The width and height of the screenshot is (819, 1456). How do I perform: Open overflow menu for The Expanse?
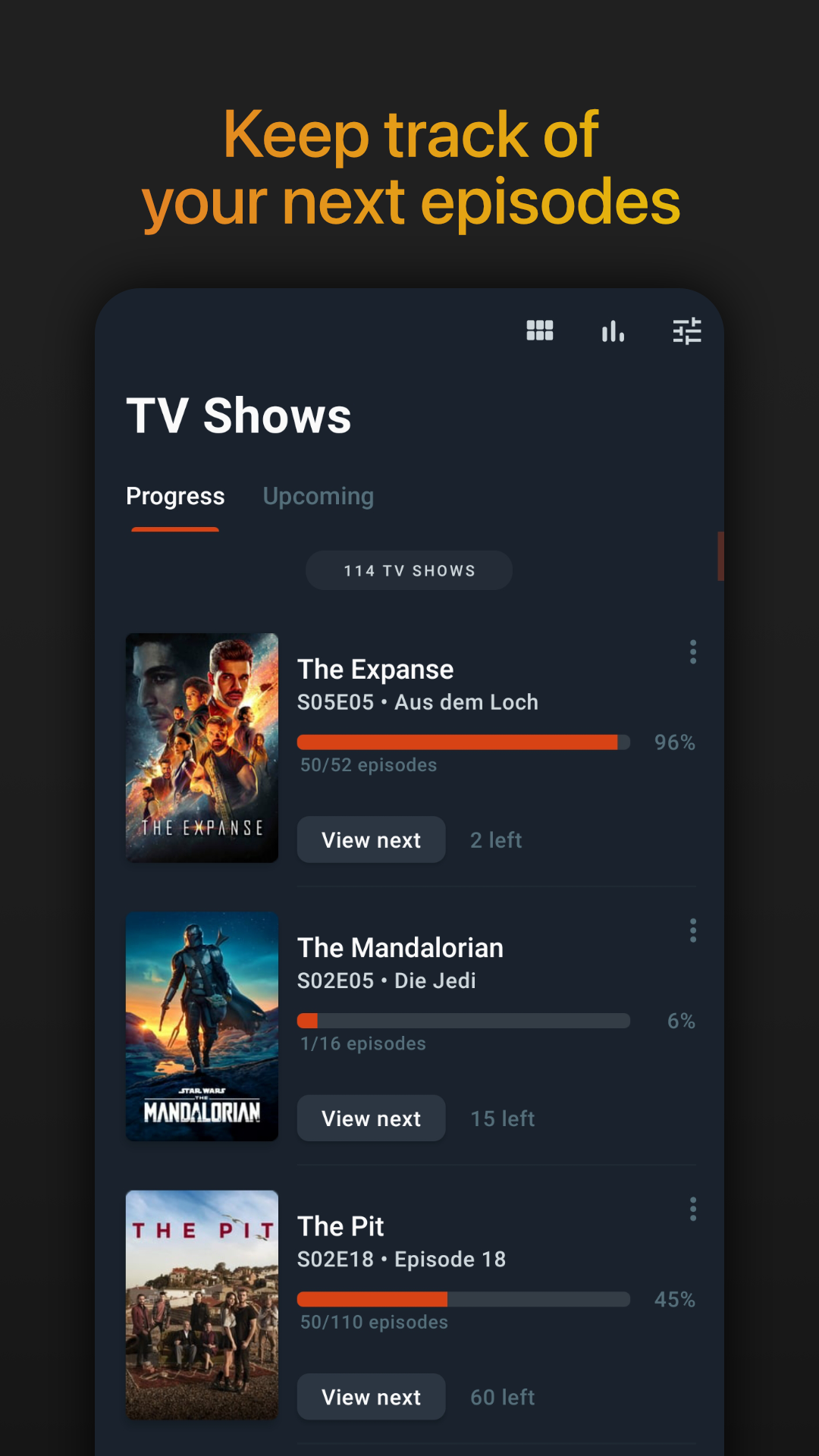click(x=692, y=652)
